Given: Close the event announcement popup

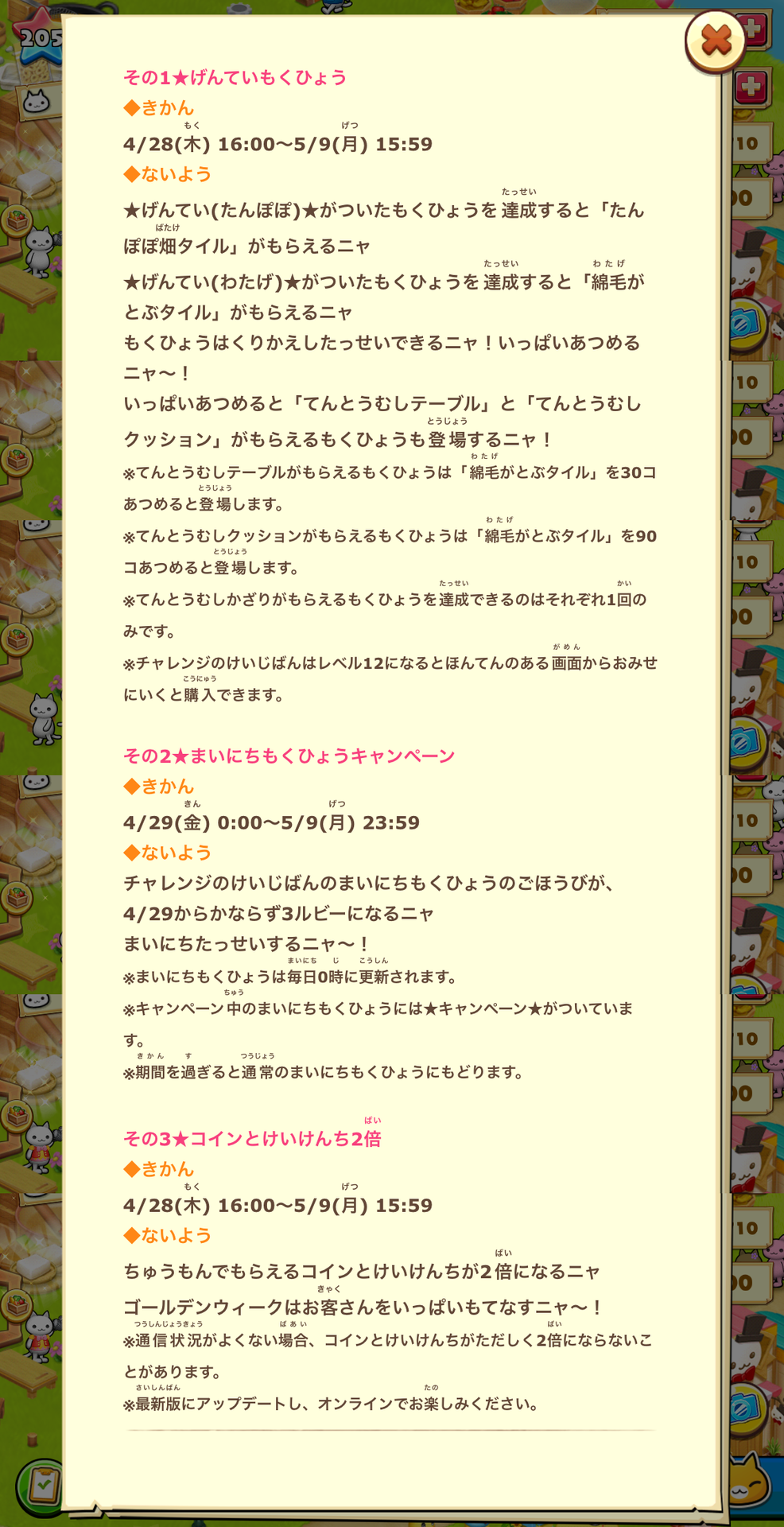Looking at the screenshot, I should pos(716,41).
